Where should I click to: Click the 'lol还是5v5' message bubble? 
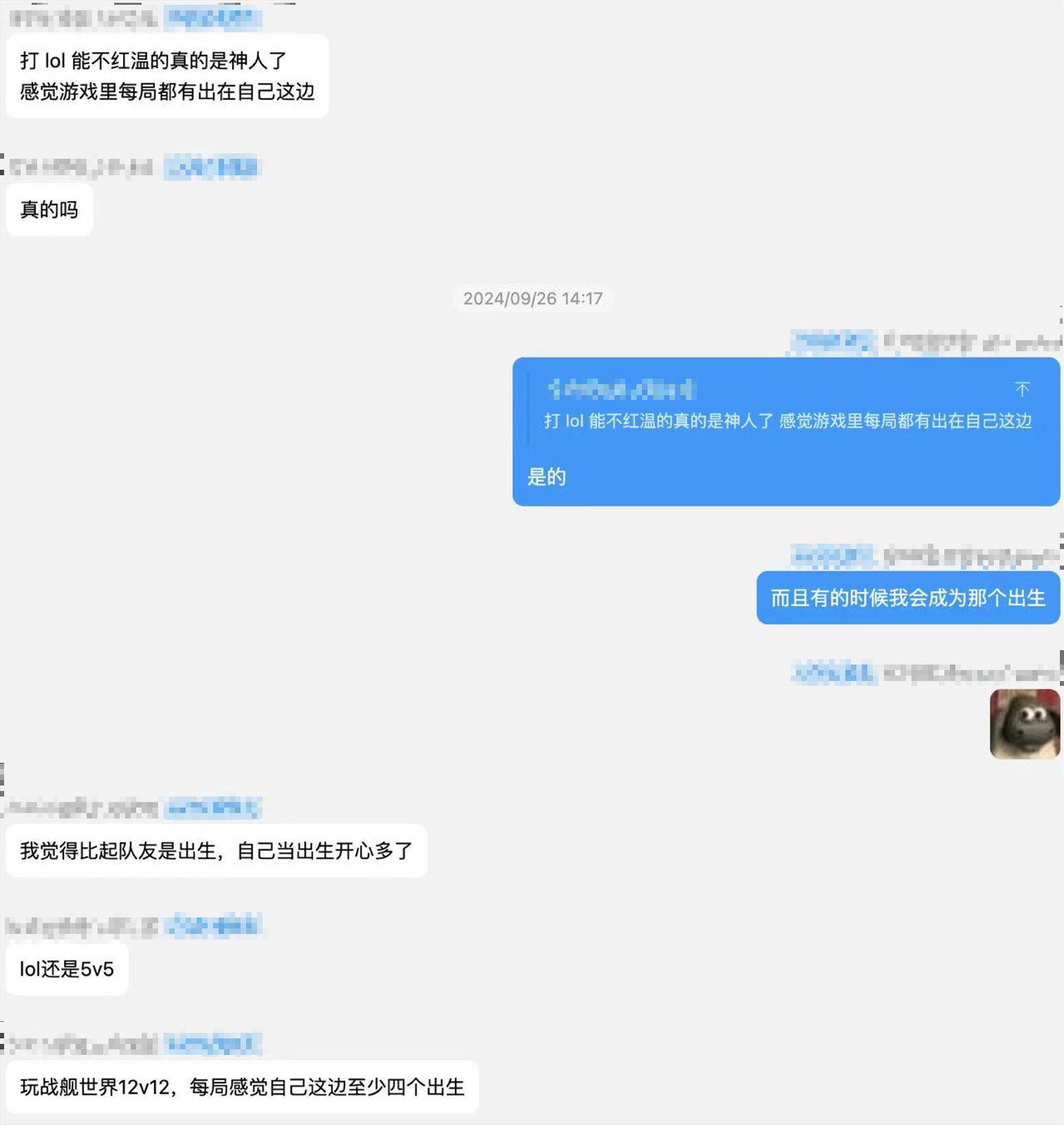coord(66,968)
